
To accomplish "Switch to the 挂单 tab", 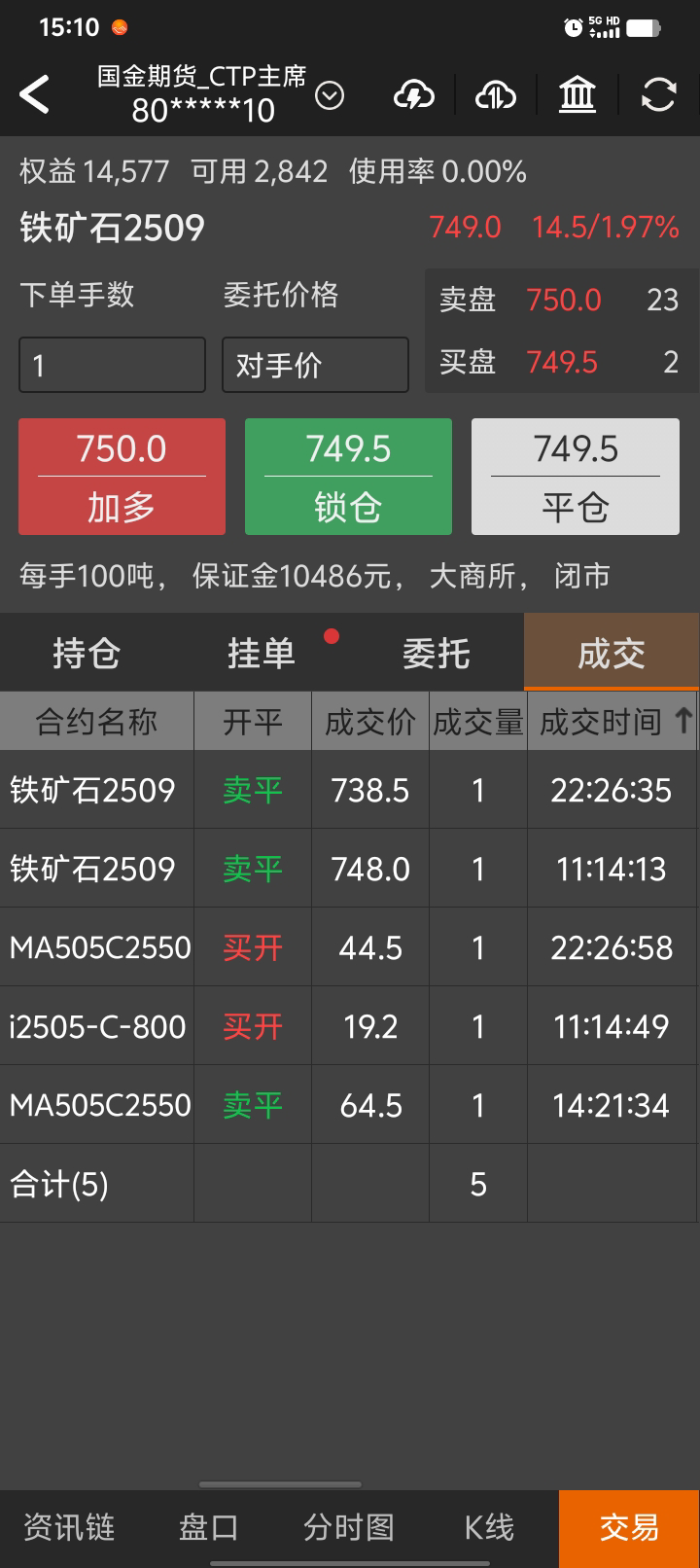I will click(x=261, y=653).
